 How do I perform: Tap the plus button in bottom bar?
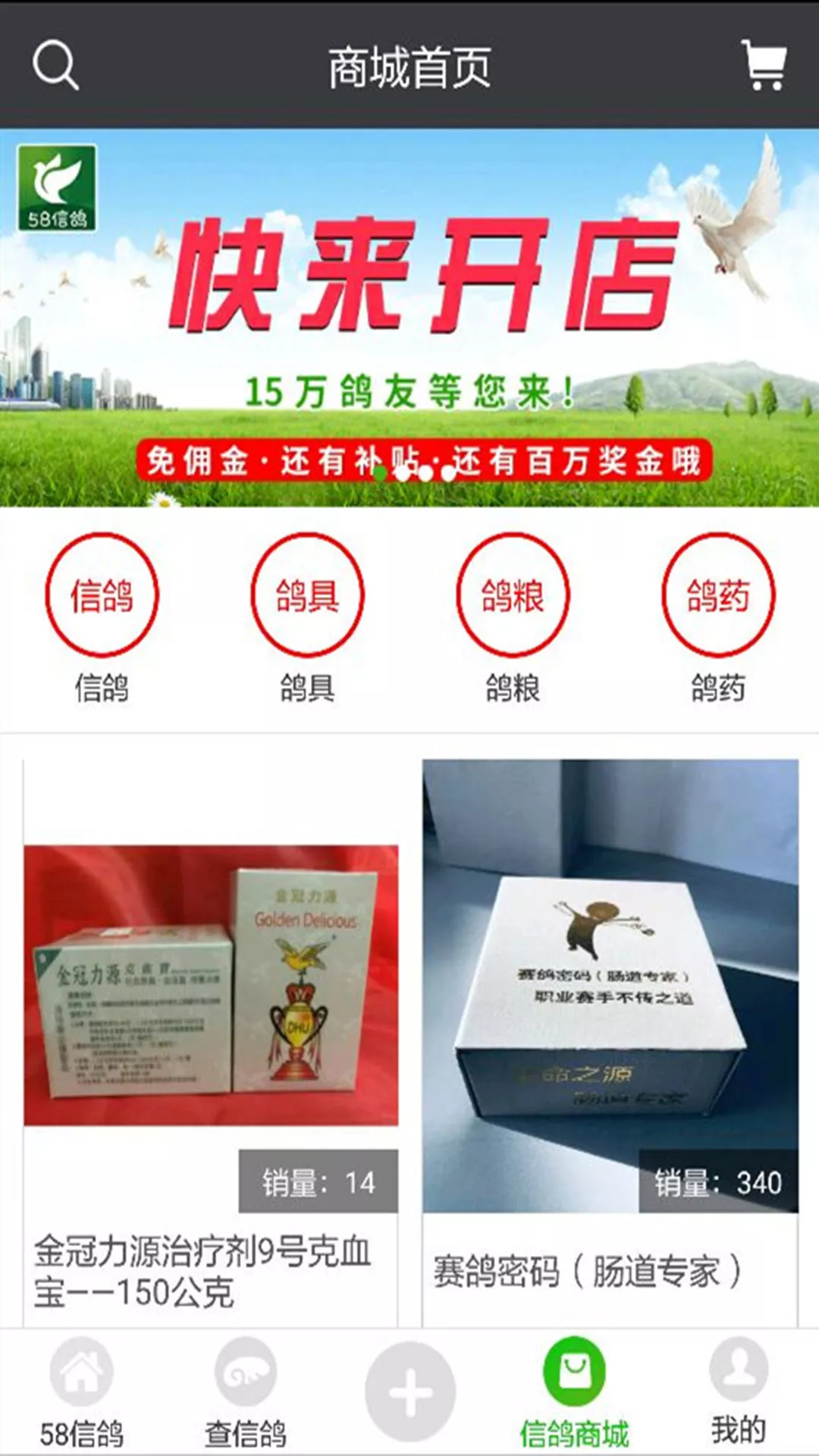(x=410, y=1392)
